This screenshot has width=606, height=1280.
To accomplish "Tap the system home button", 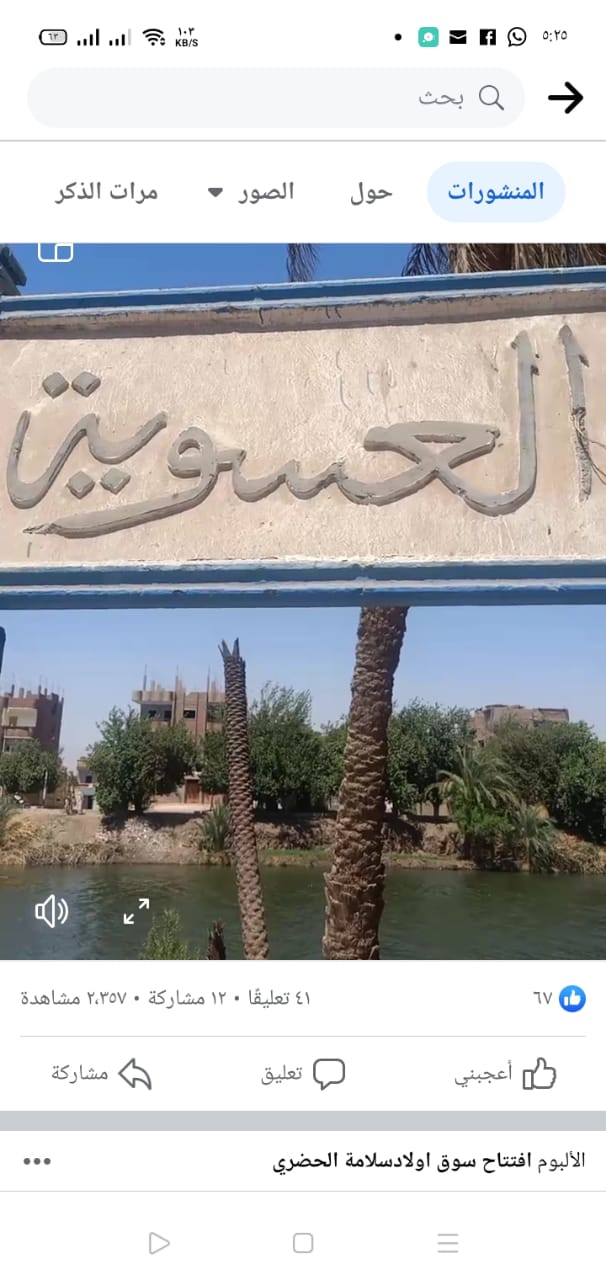I will click(303, 1243).
